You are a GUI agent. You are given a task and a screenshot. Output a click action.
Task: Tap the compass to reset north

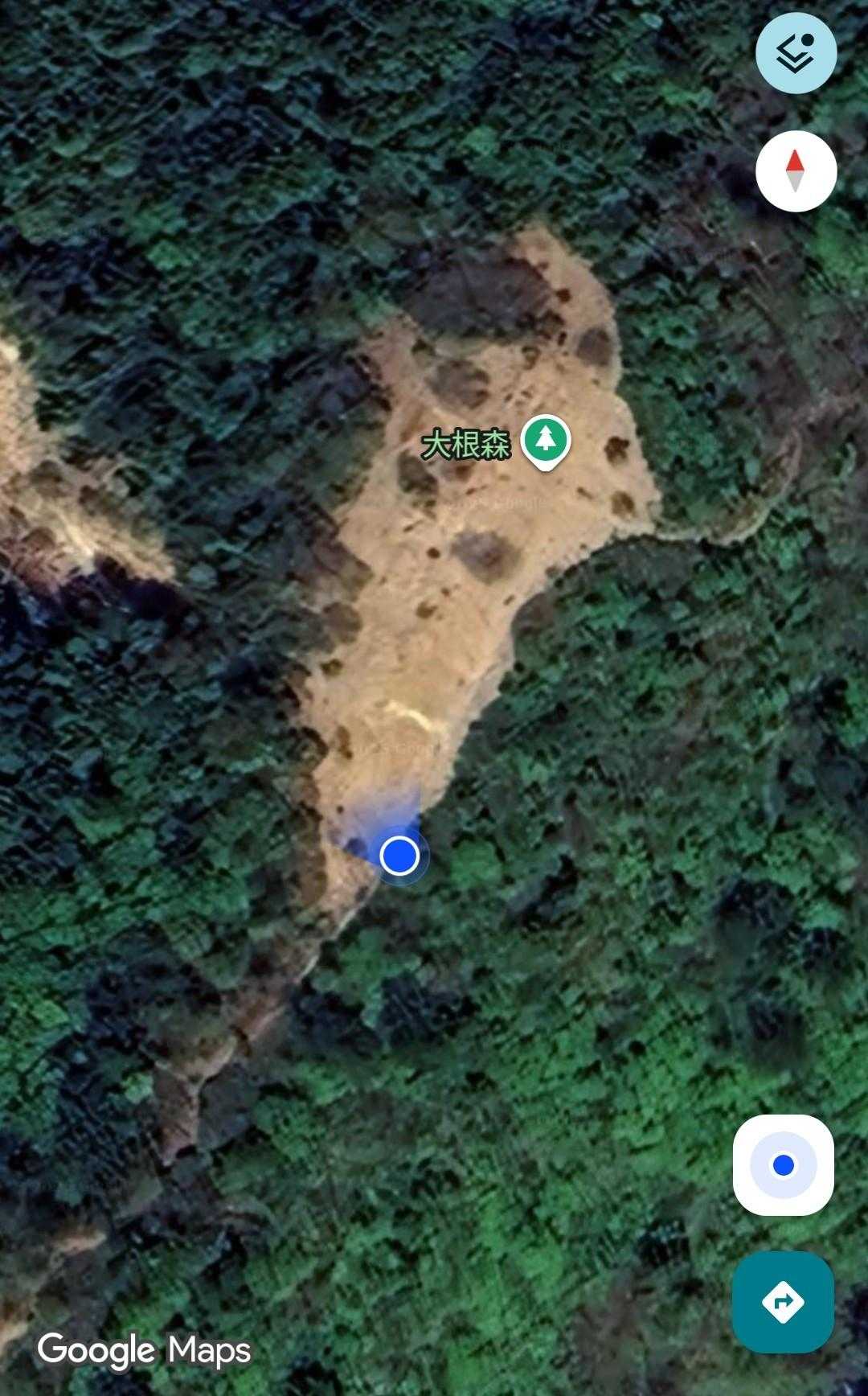(x=795, y=171)
